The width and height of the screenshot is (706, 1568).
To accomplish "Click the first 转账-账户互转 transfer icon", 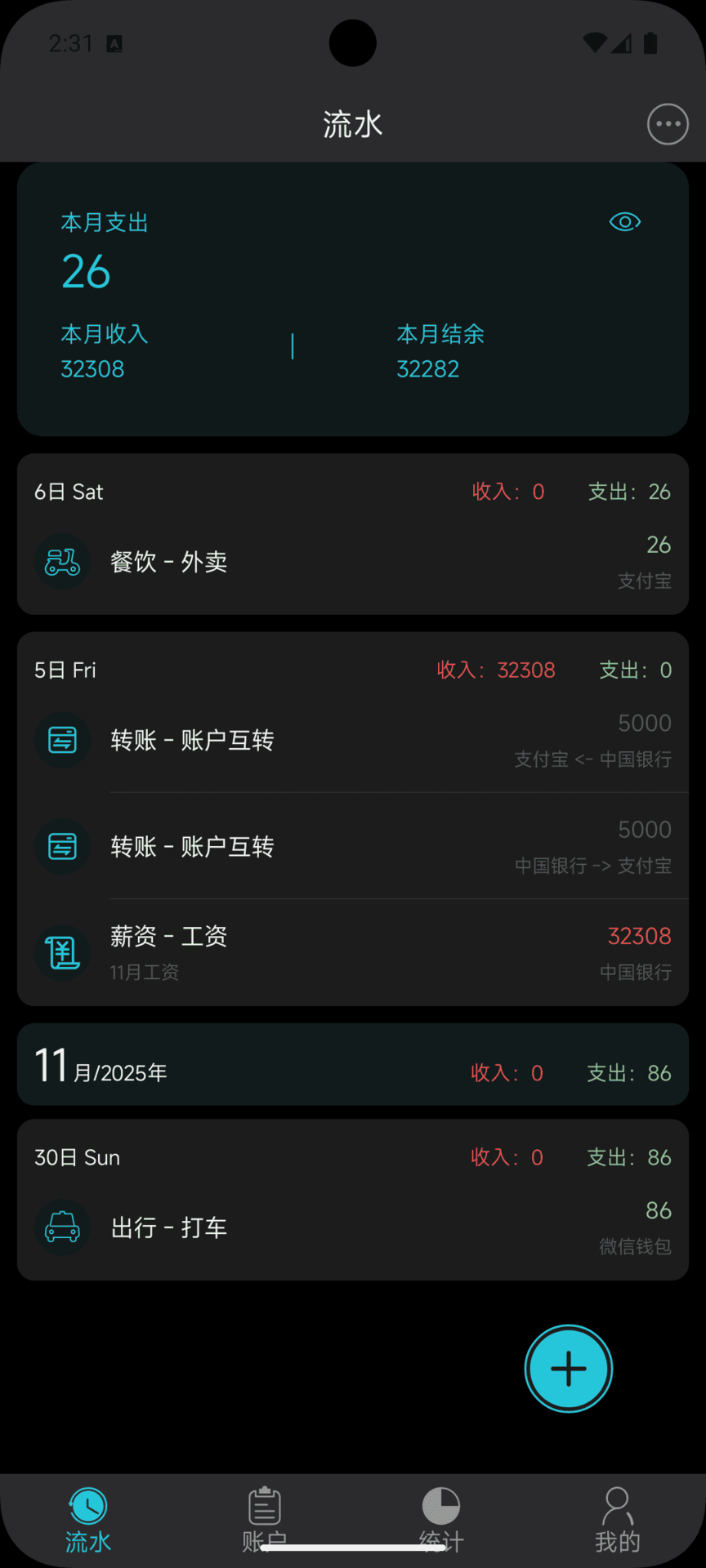I will pos(62,740).
